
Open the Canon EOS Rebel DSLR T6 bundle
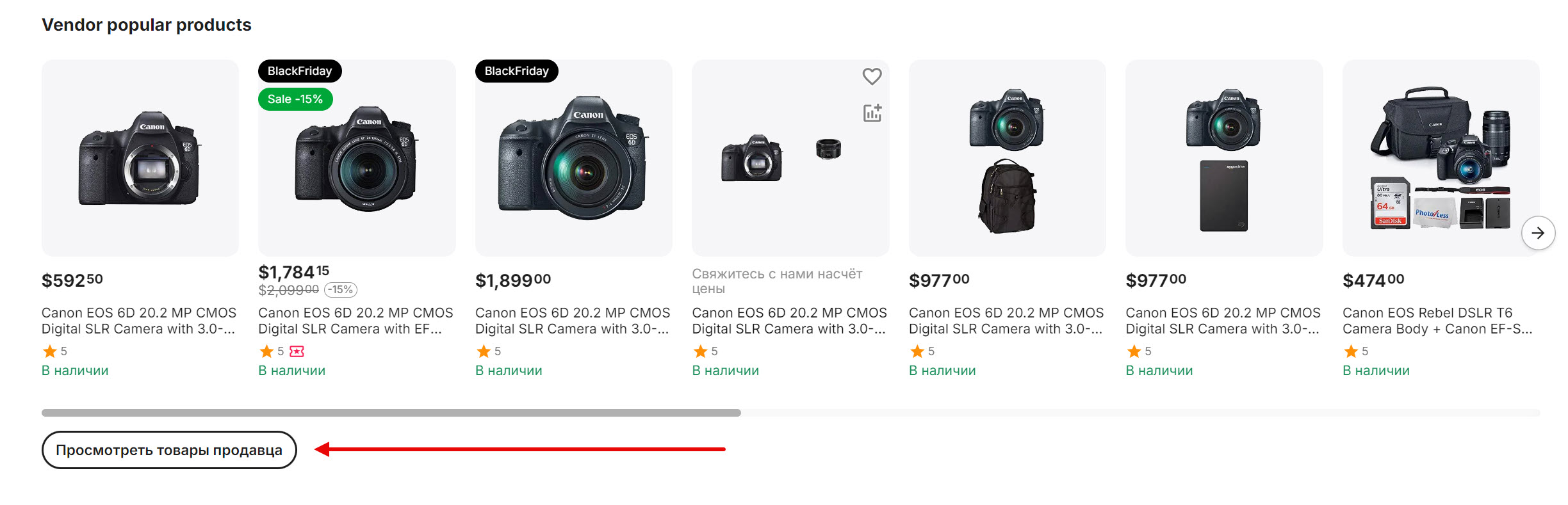point(1441,159)
